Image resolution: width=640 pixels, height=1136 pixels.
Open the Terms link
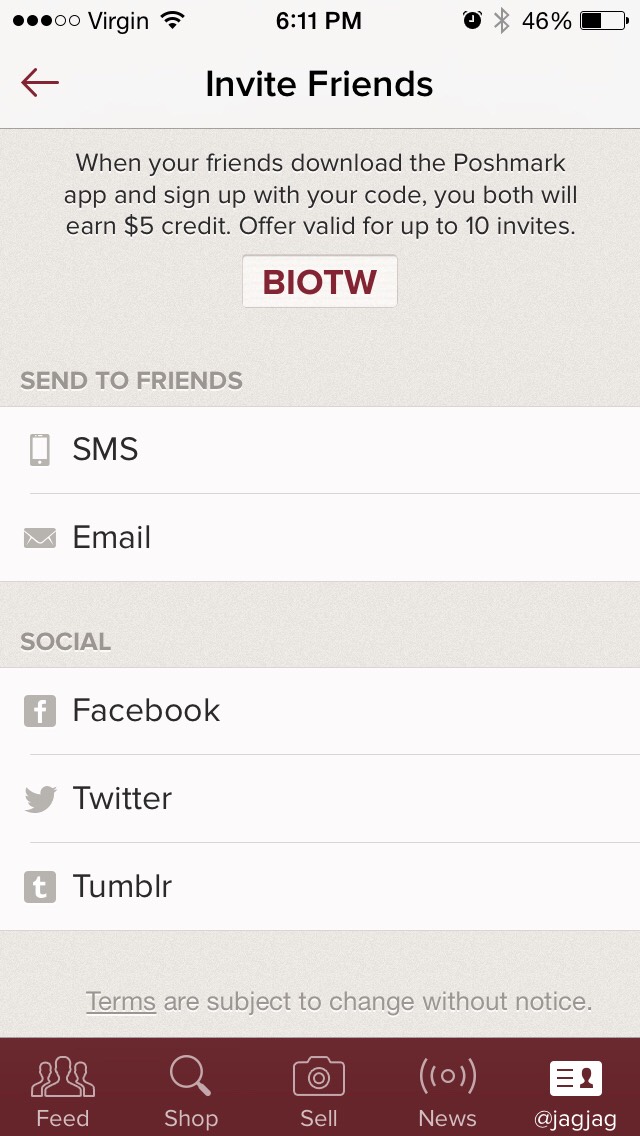click(x=121, y=1002)
